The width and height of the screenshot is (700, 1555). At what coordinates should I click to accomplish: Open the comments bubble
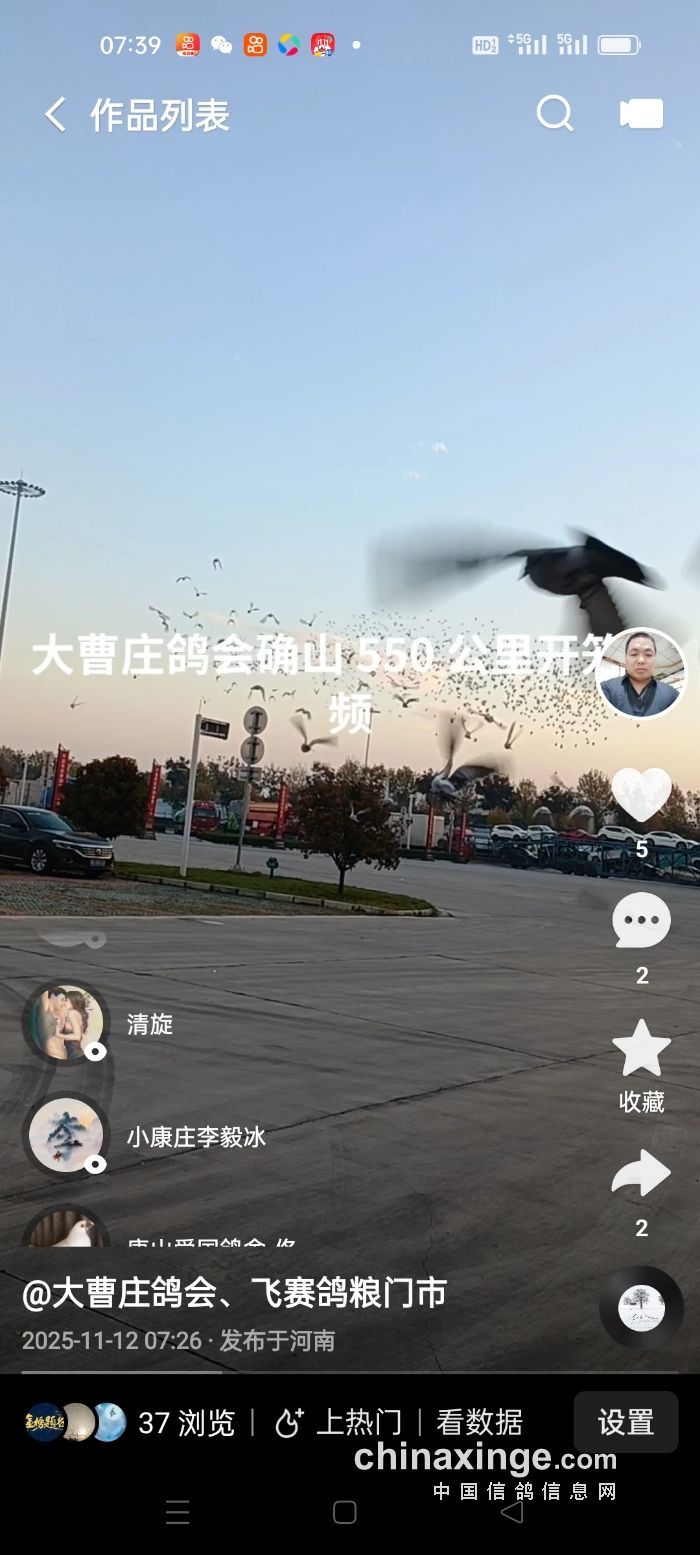click(641, 921)
